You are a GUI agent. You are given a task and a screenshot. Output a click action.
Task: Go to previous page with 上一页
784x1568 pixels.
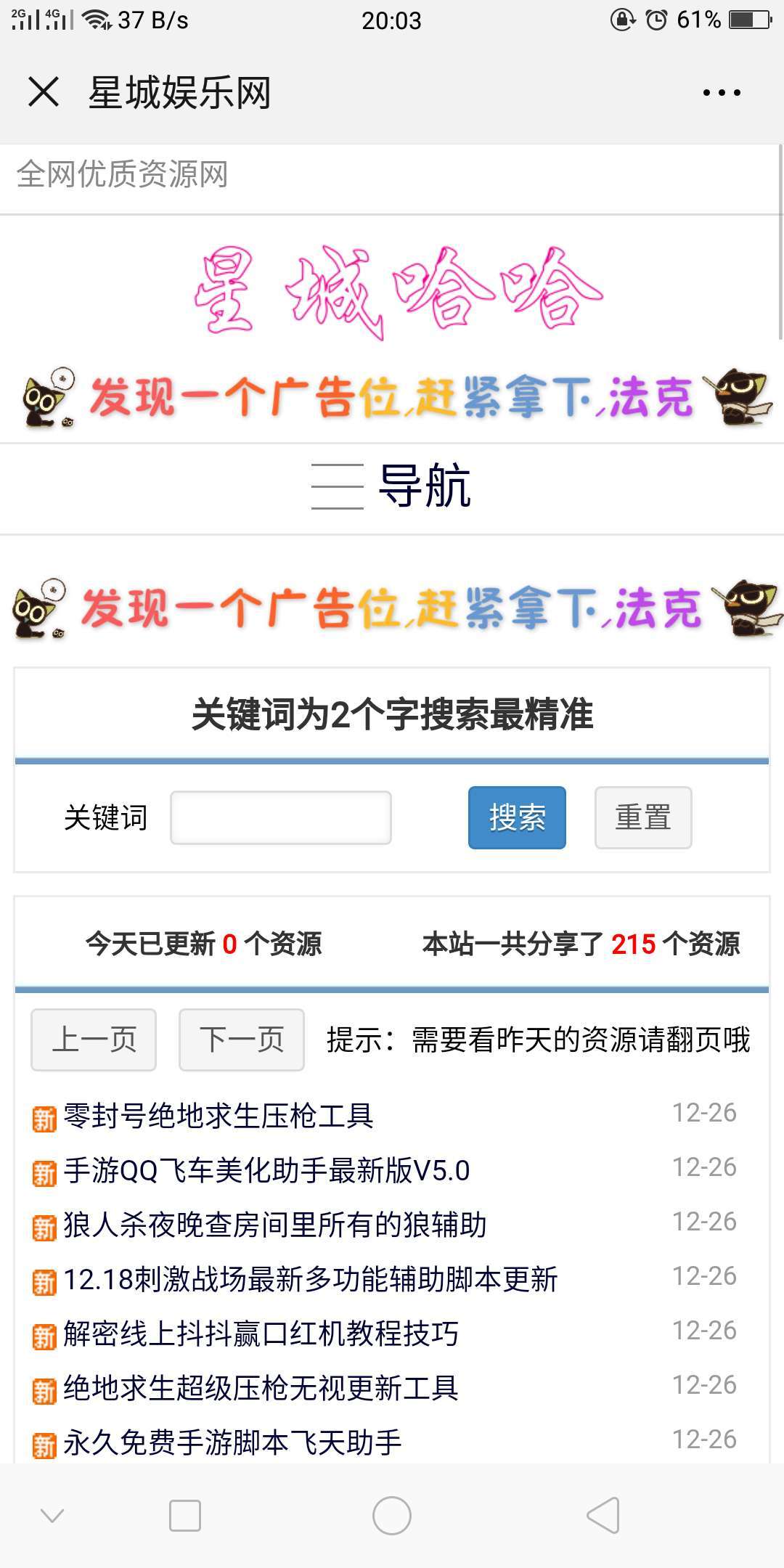pyautogui.click(x=94, y=1040)
